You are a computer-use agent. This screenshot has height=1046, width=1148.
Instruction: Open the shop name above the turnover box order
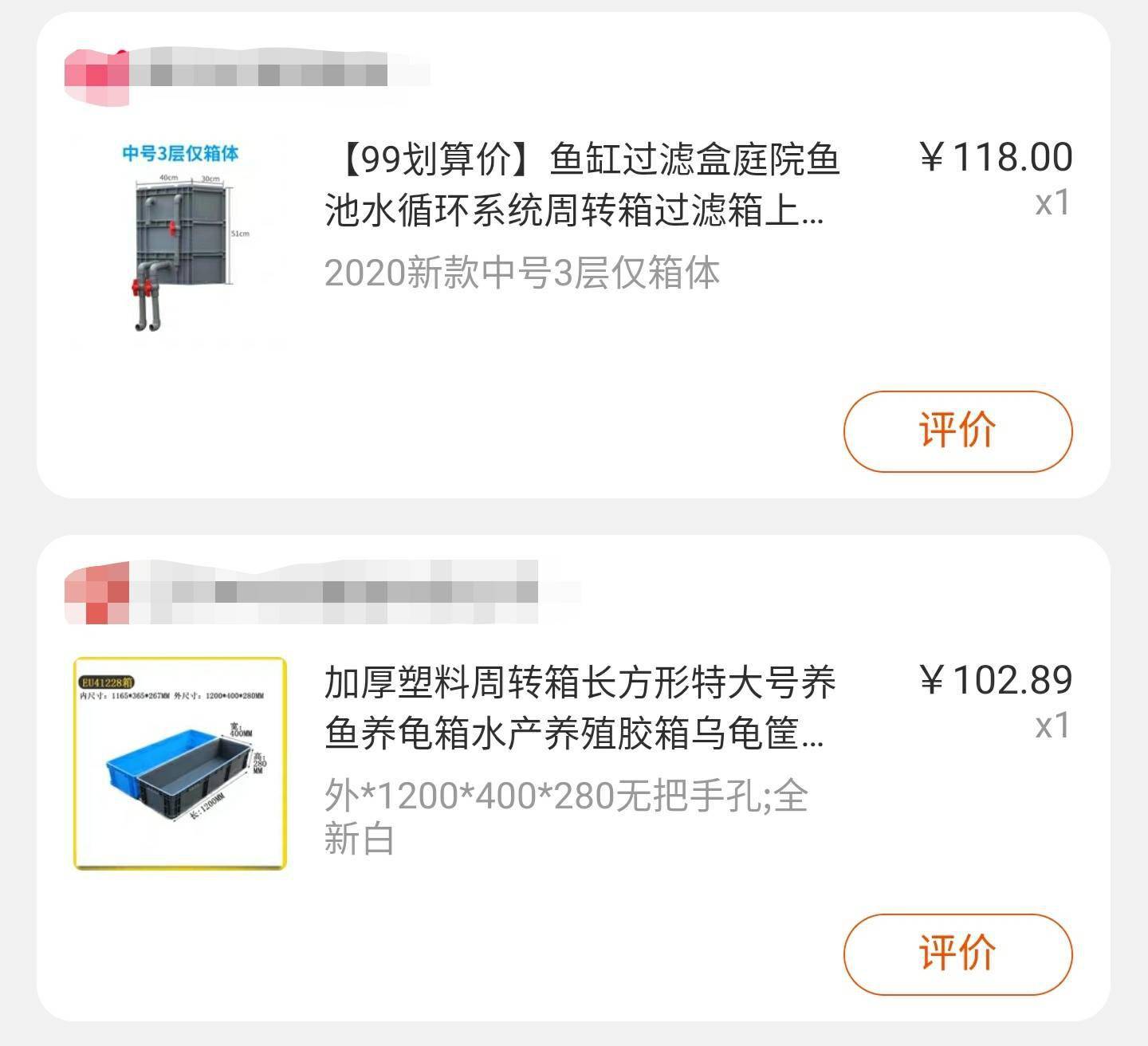(x=319, y=592)
